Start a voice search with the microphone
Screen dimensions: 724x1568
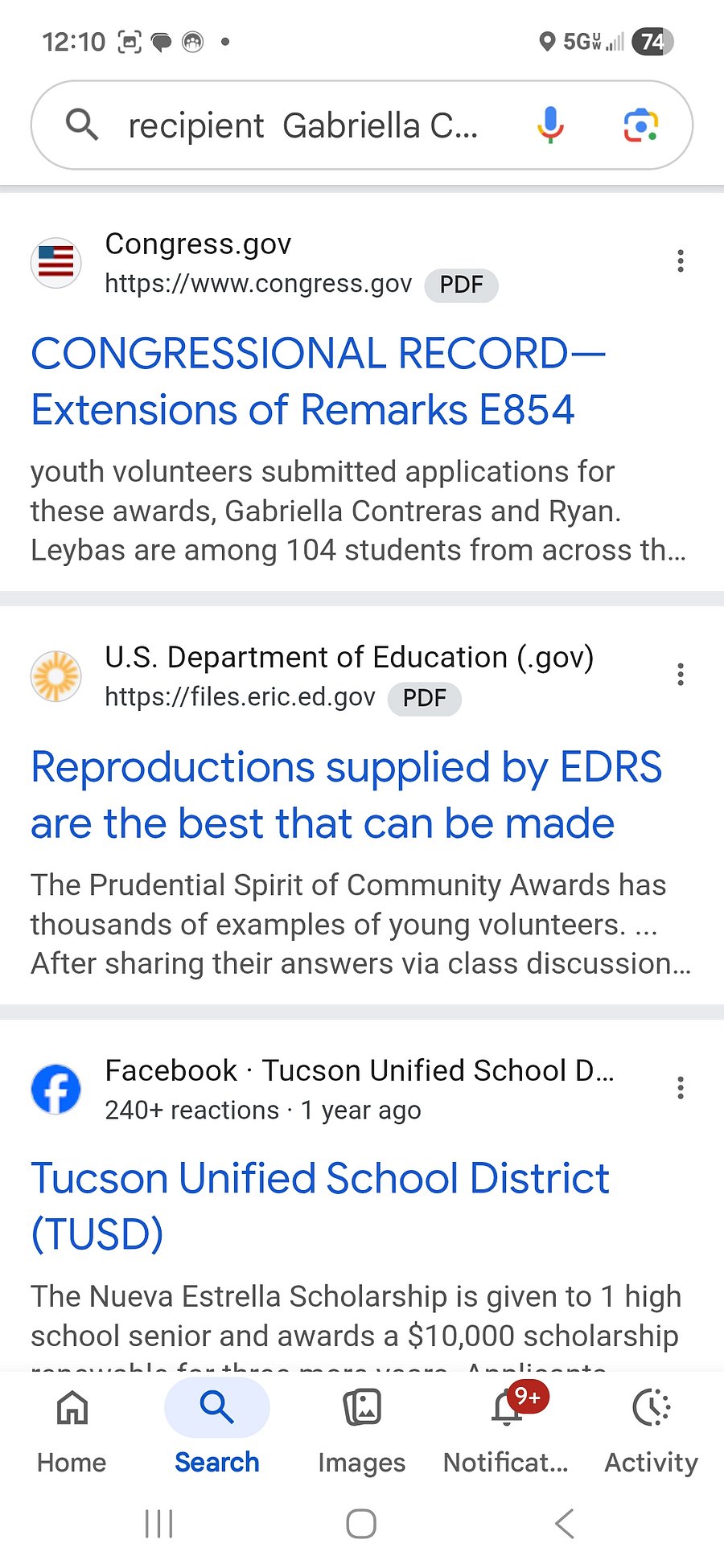(x=550, y=125)
